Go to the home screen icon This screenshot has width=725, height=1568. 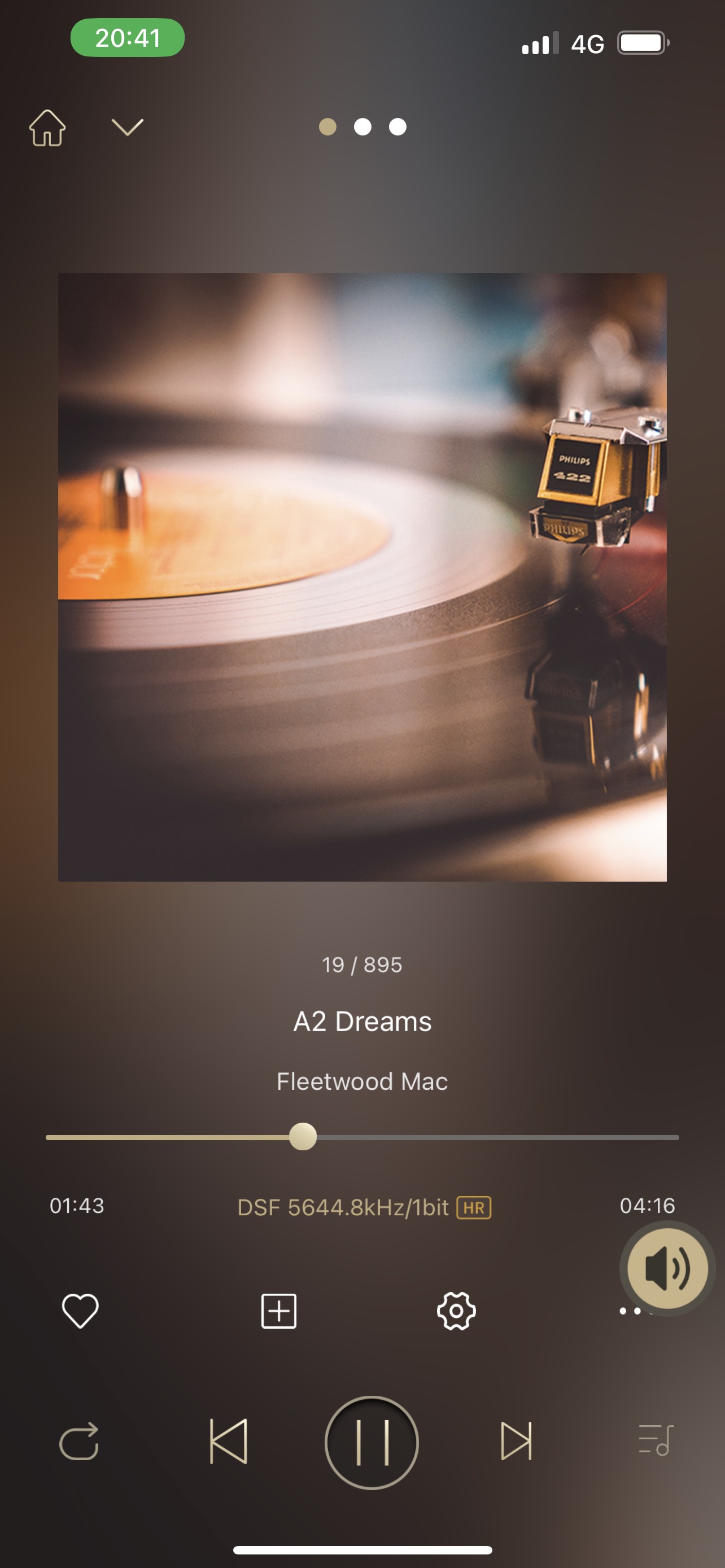47,128
